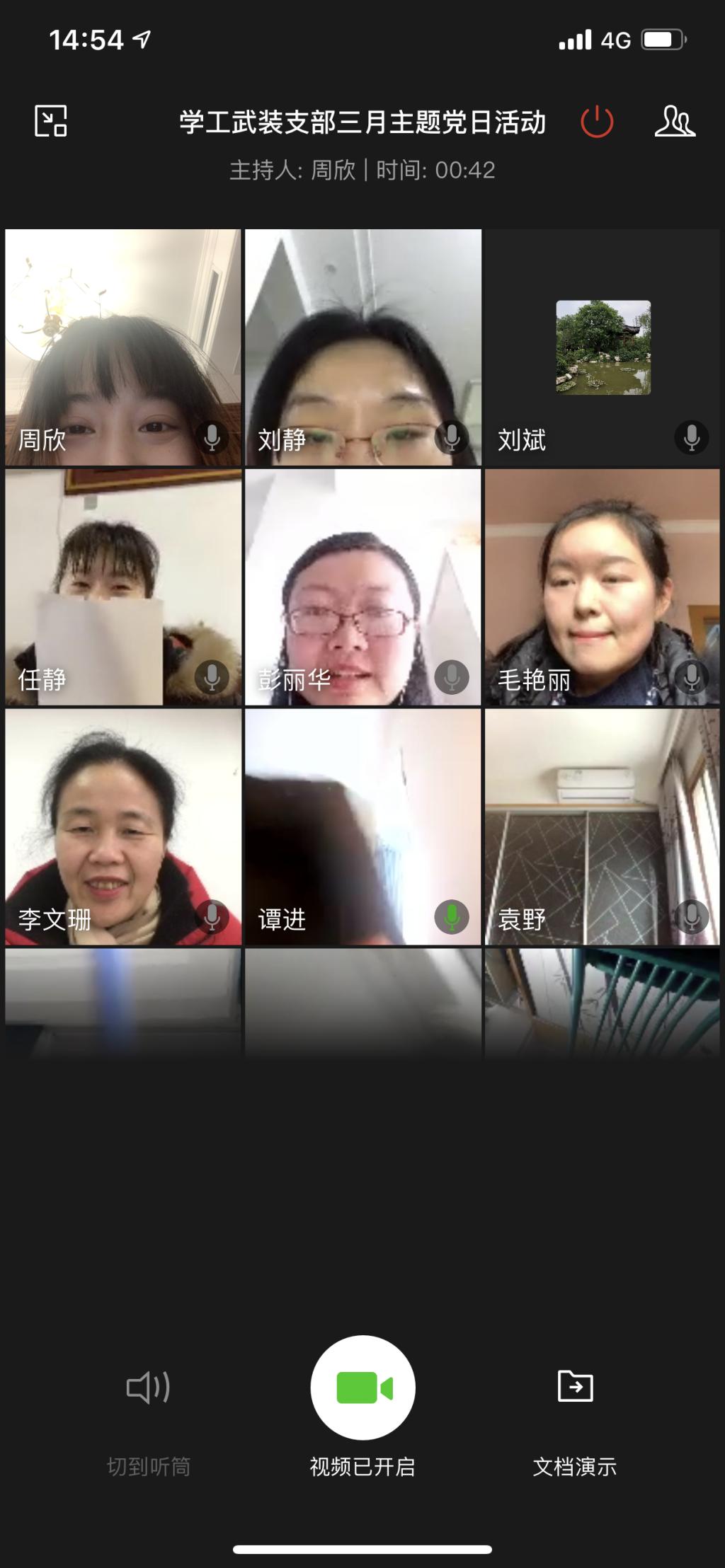The height and width of the screenshot is (1568, 725).
Task: Tap 谭进's video tile
Action: point(363,826)
